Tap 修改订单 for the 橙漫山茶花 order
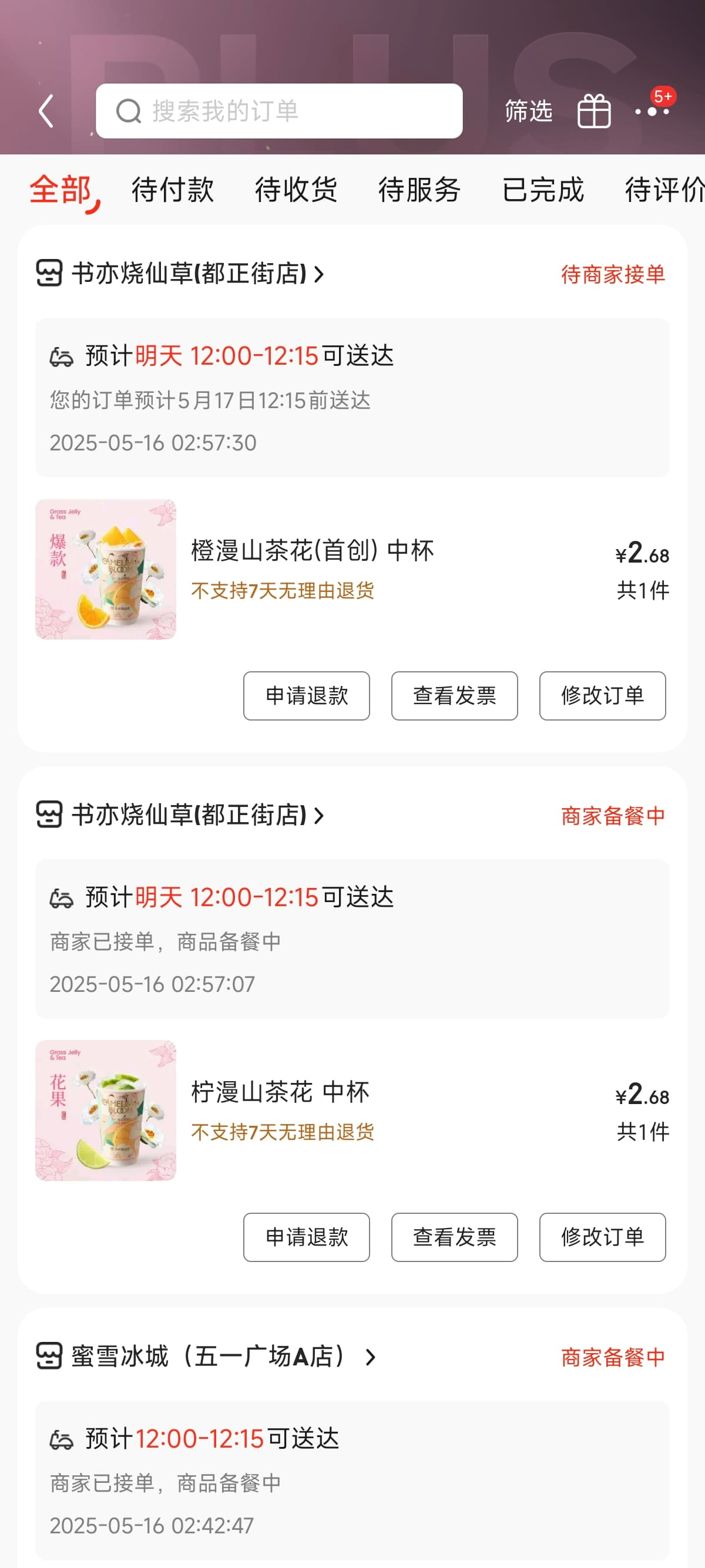The image size is (705, 1568). (x=602, y=696)
